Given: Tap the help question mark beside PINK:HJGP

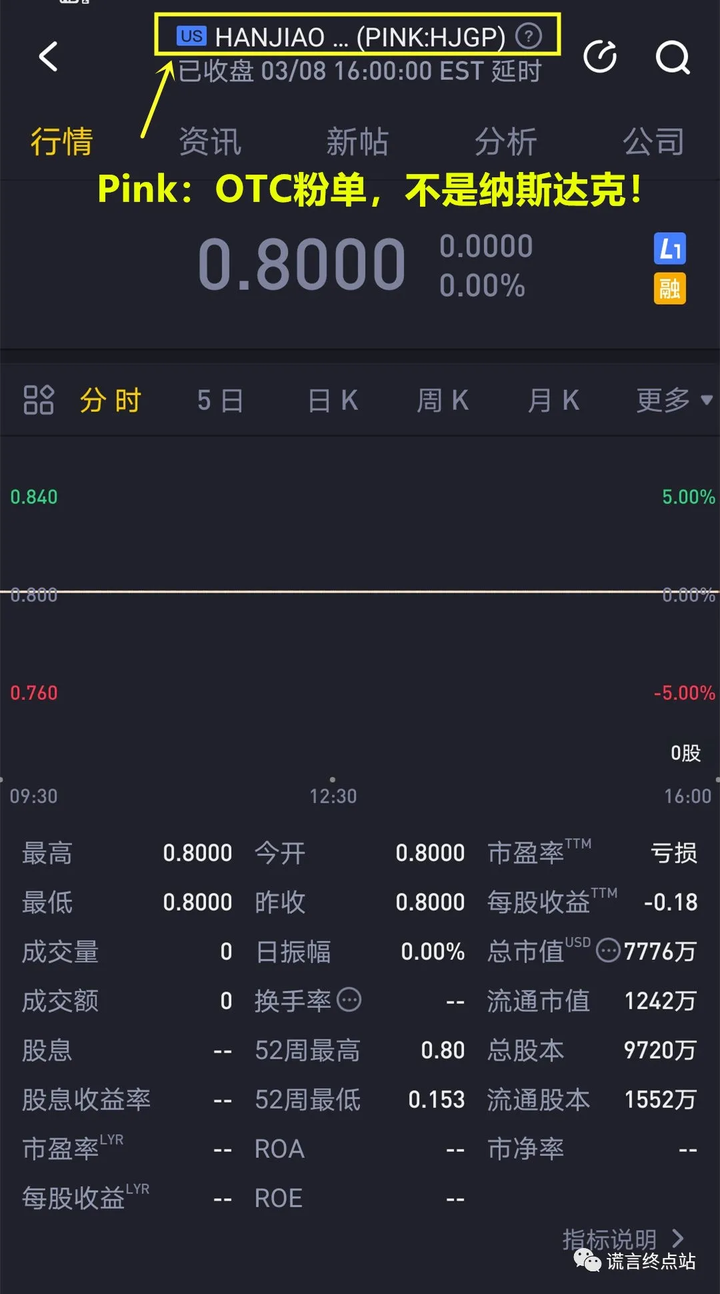Looking at the screenshot, I should pos(529,37).
